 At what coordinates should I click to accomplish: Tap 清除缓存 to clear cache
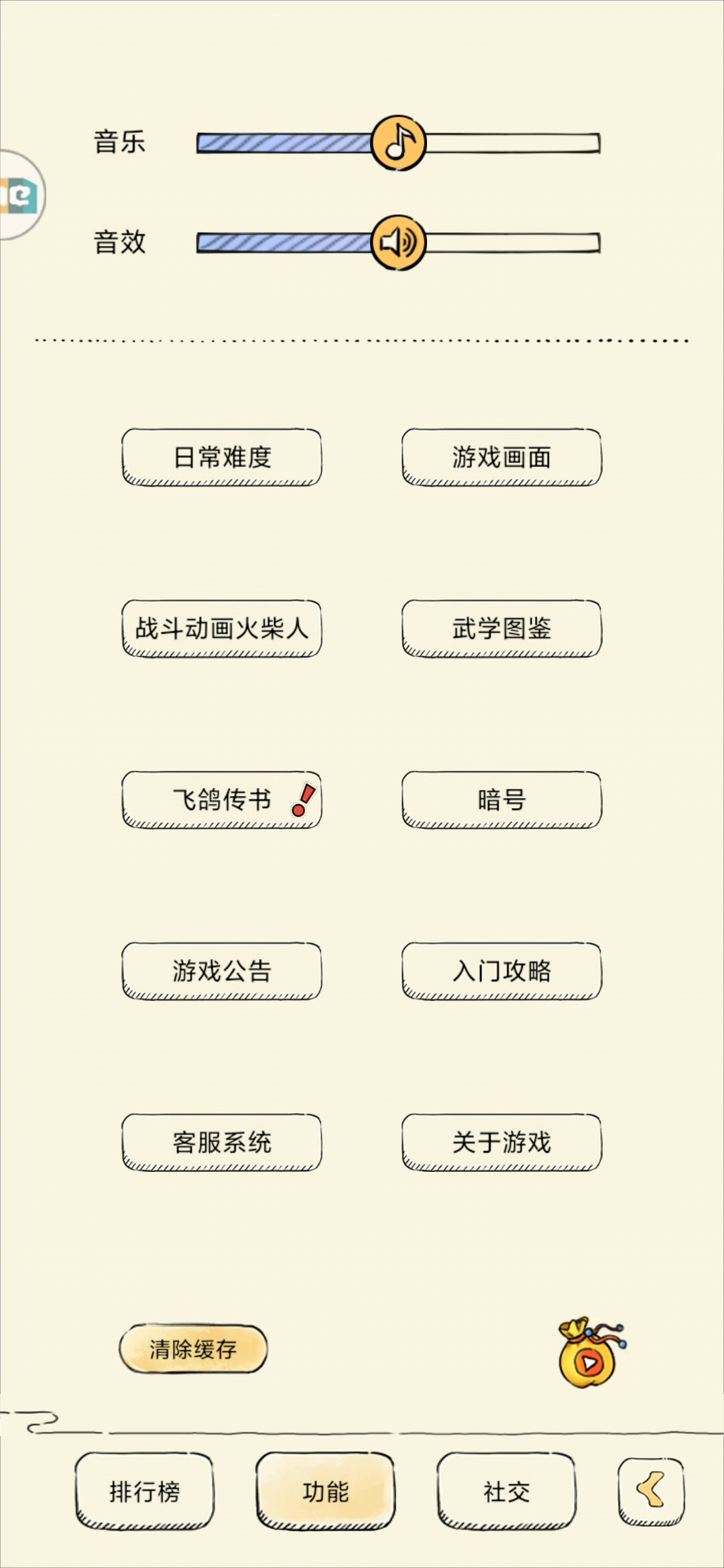[x=193, y=1349]
